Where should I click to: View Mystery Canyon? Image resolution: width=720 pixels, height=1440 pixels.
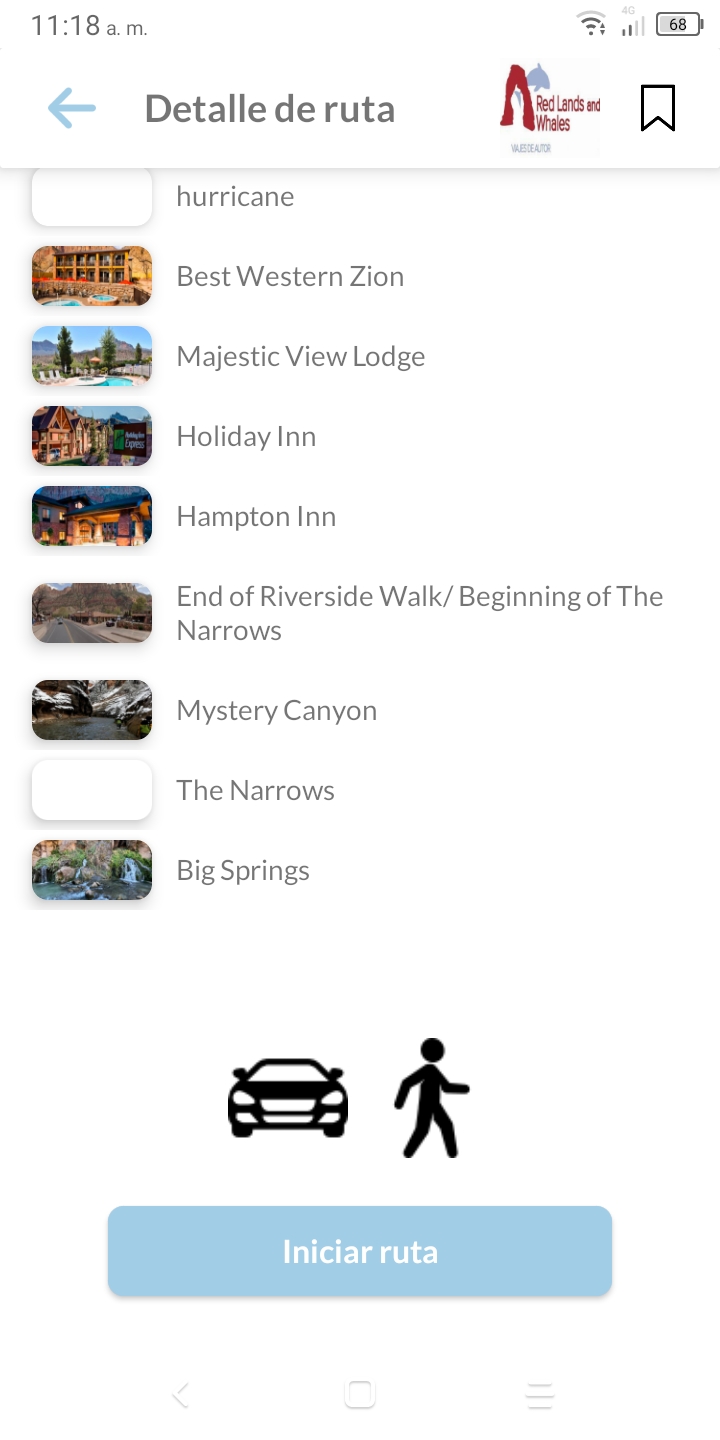tap(277, 710)
